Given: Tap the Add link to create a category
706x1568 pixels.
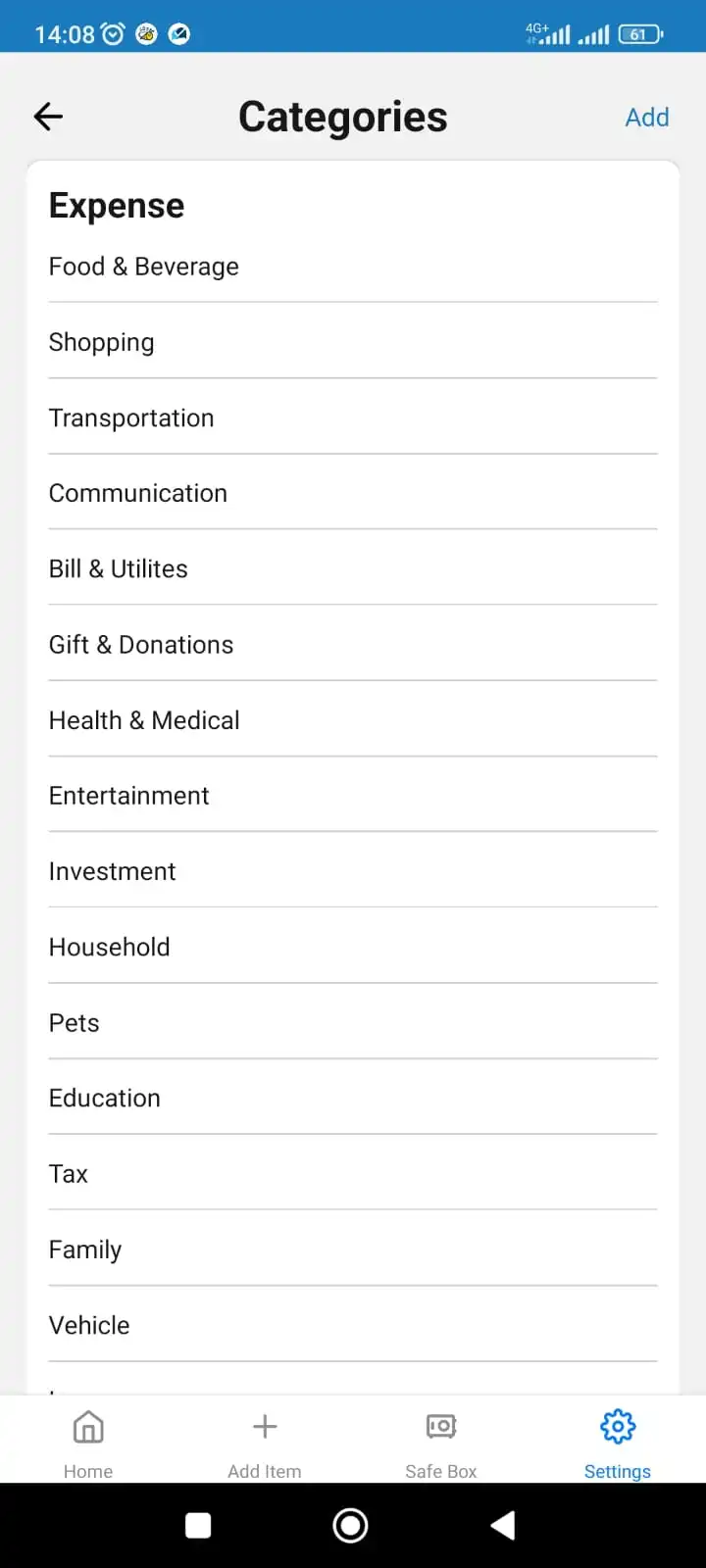Looking at the screenshot, I should coord(646,117).
